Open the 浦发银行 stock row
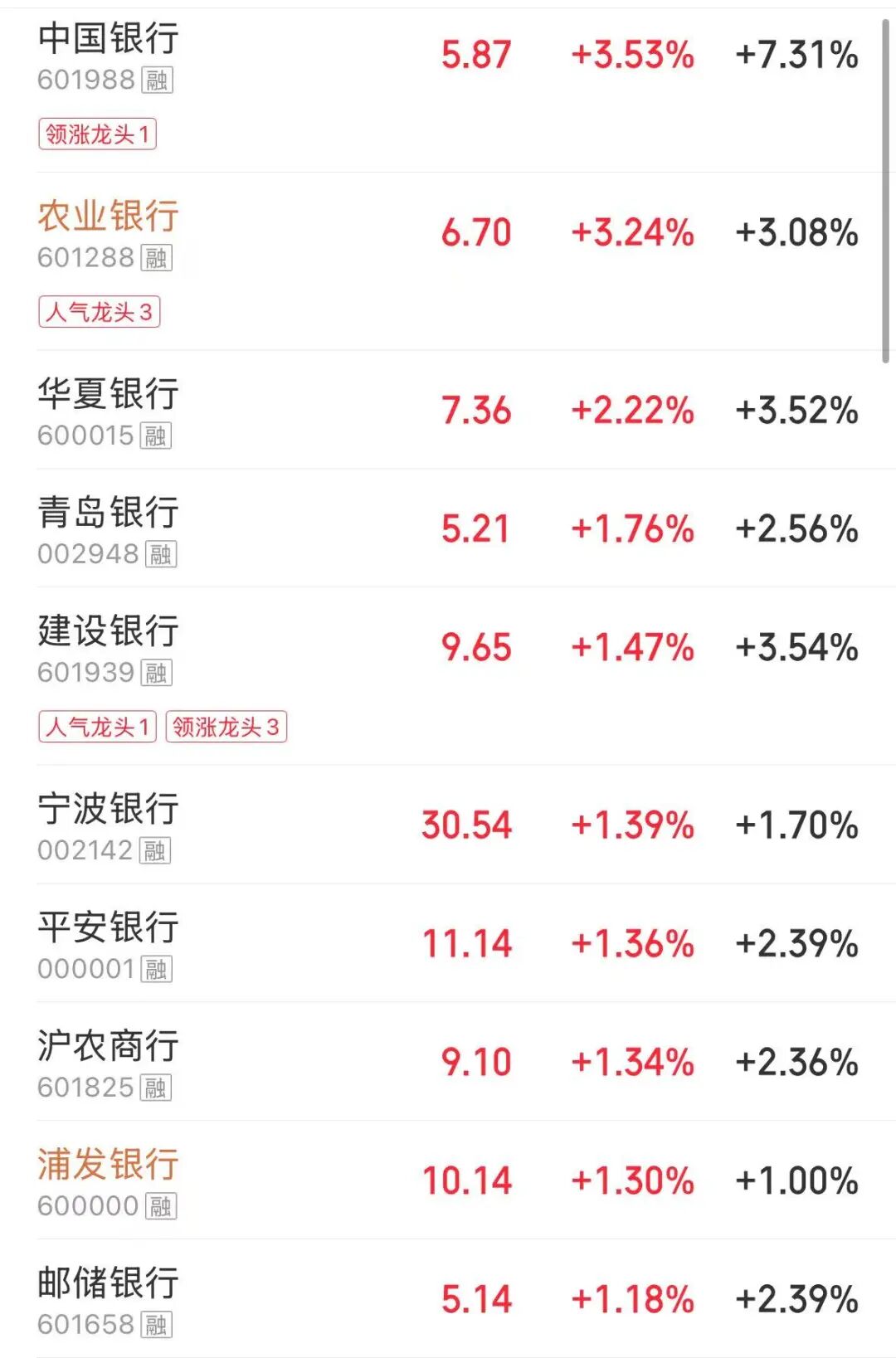This screenshot has width=896, height=1358. (108, 1166)
